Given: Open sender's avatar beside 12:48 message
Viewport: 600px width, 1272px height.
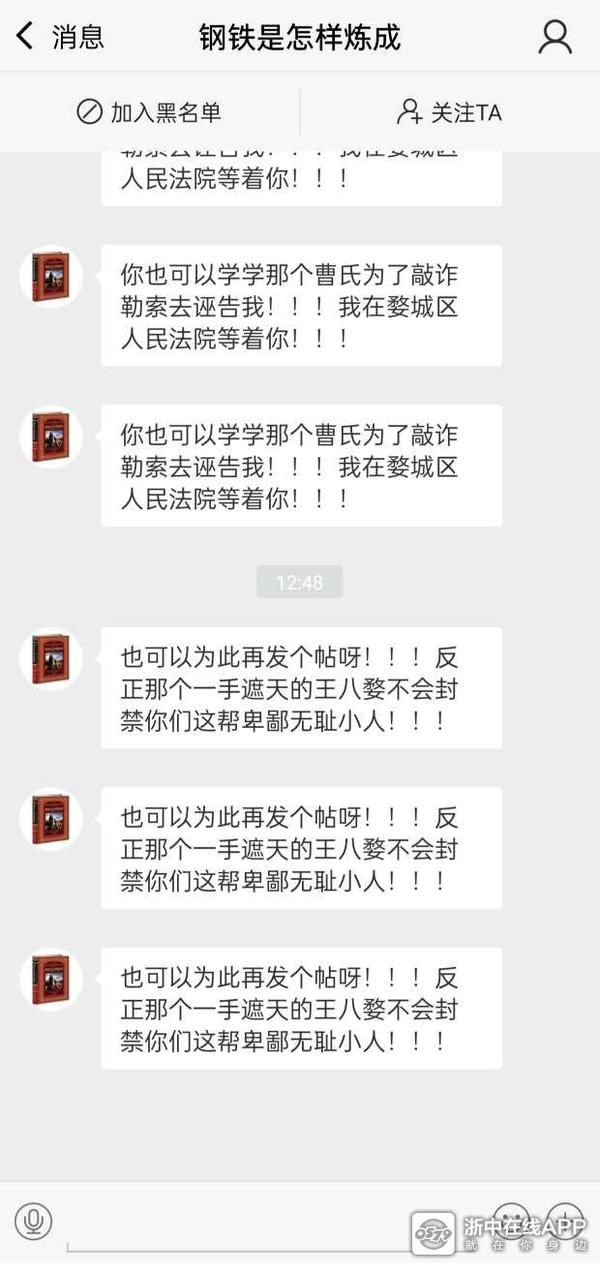Looking at the screenshot, I should 50,659.
